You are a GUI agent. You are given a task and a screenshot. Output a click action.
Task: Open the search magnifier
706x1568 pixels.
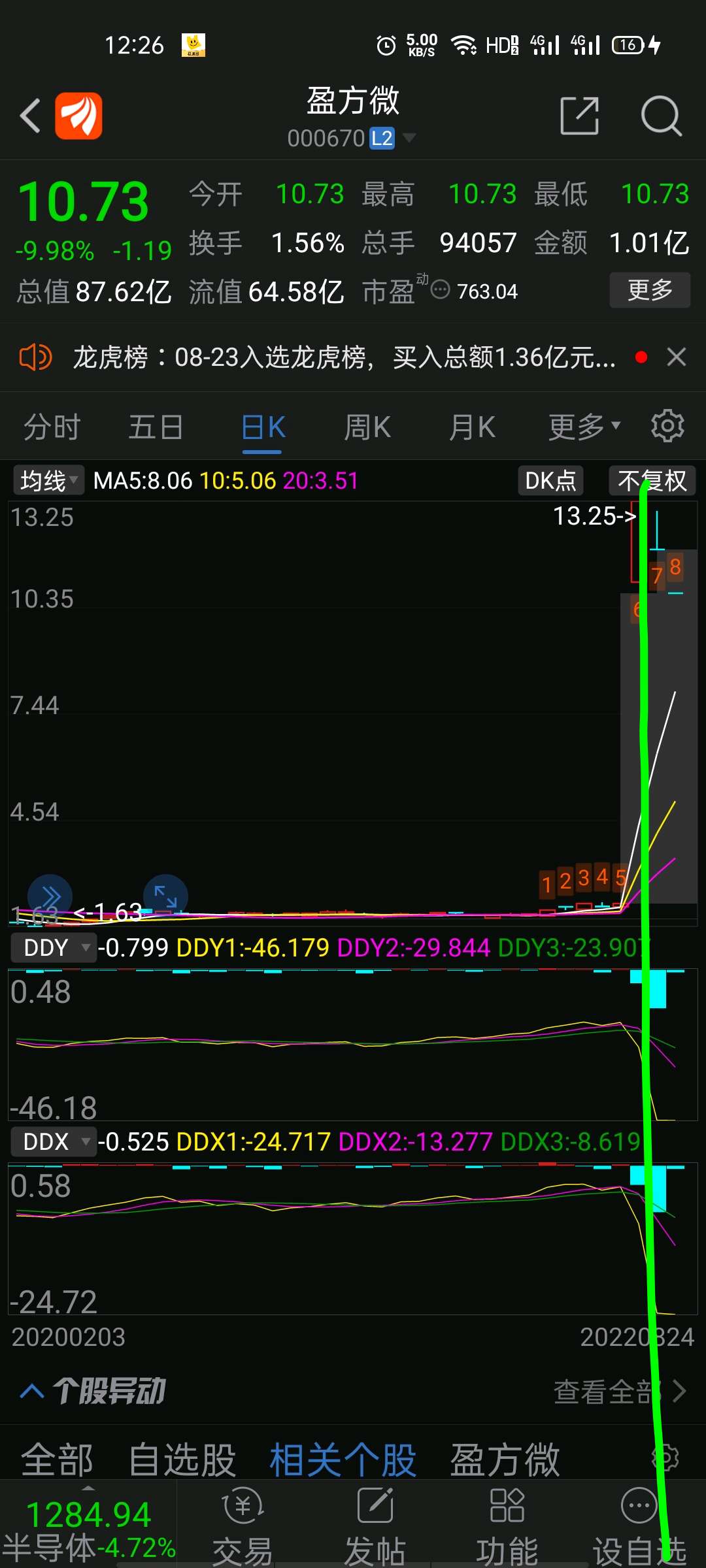coord(661,116)
